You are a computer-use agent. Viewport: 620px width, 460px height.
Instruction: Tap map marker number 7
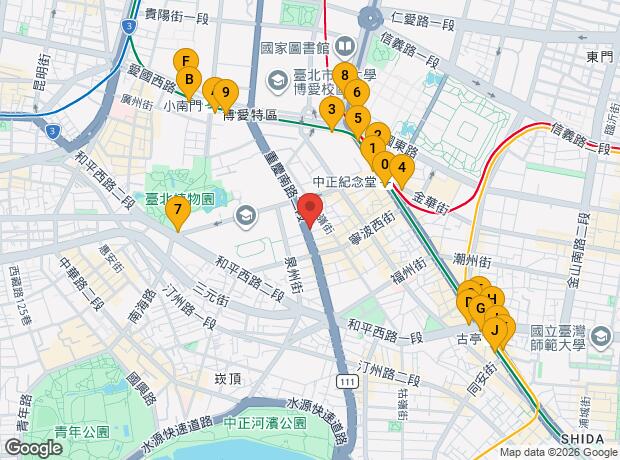pyautogui.click(x=177, y=211)
